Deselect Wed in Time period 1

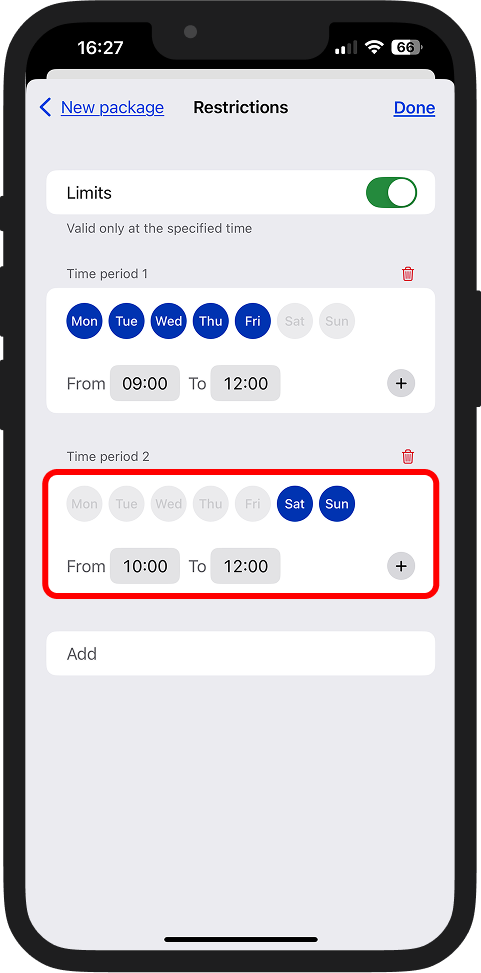[169, 321]
